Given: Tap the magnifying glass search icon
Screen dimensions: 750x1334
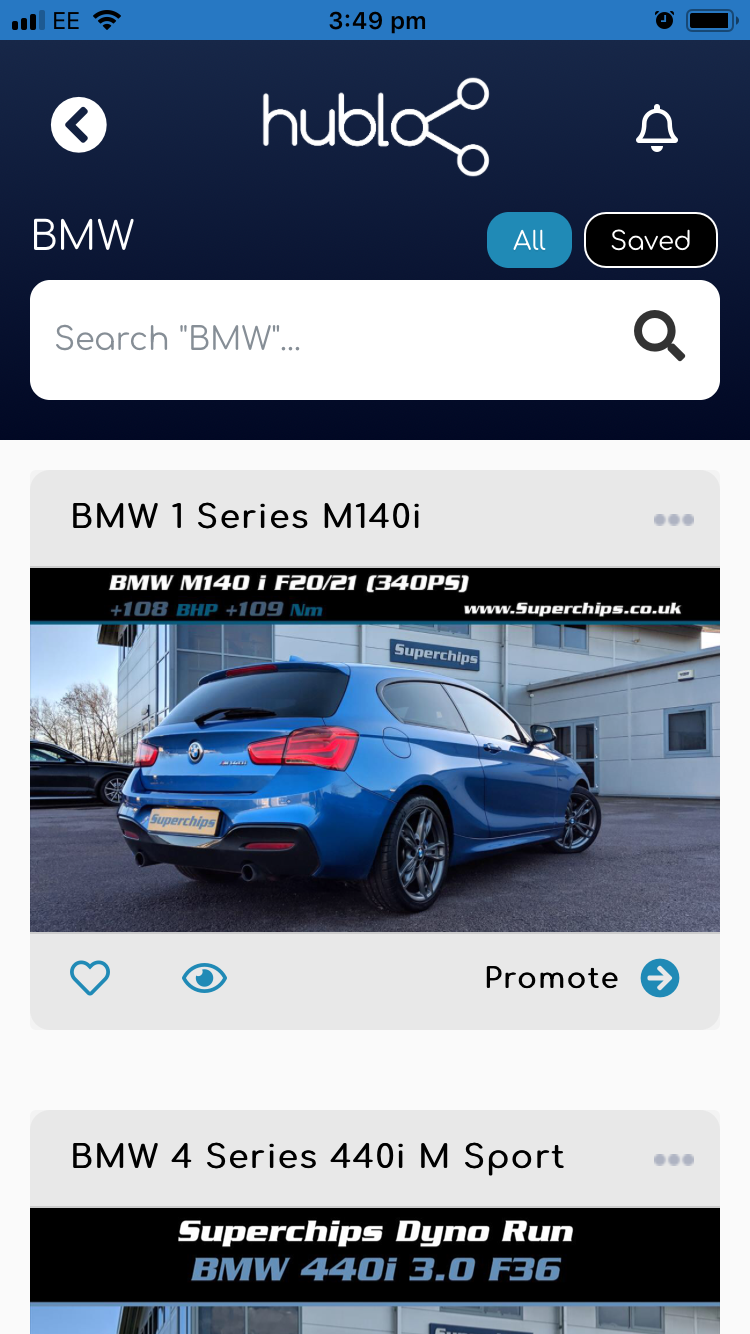Looking at the screenshot, I should (660, 337).
